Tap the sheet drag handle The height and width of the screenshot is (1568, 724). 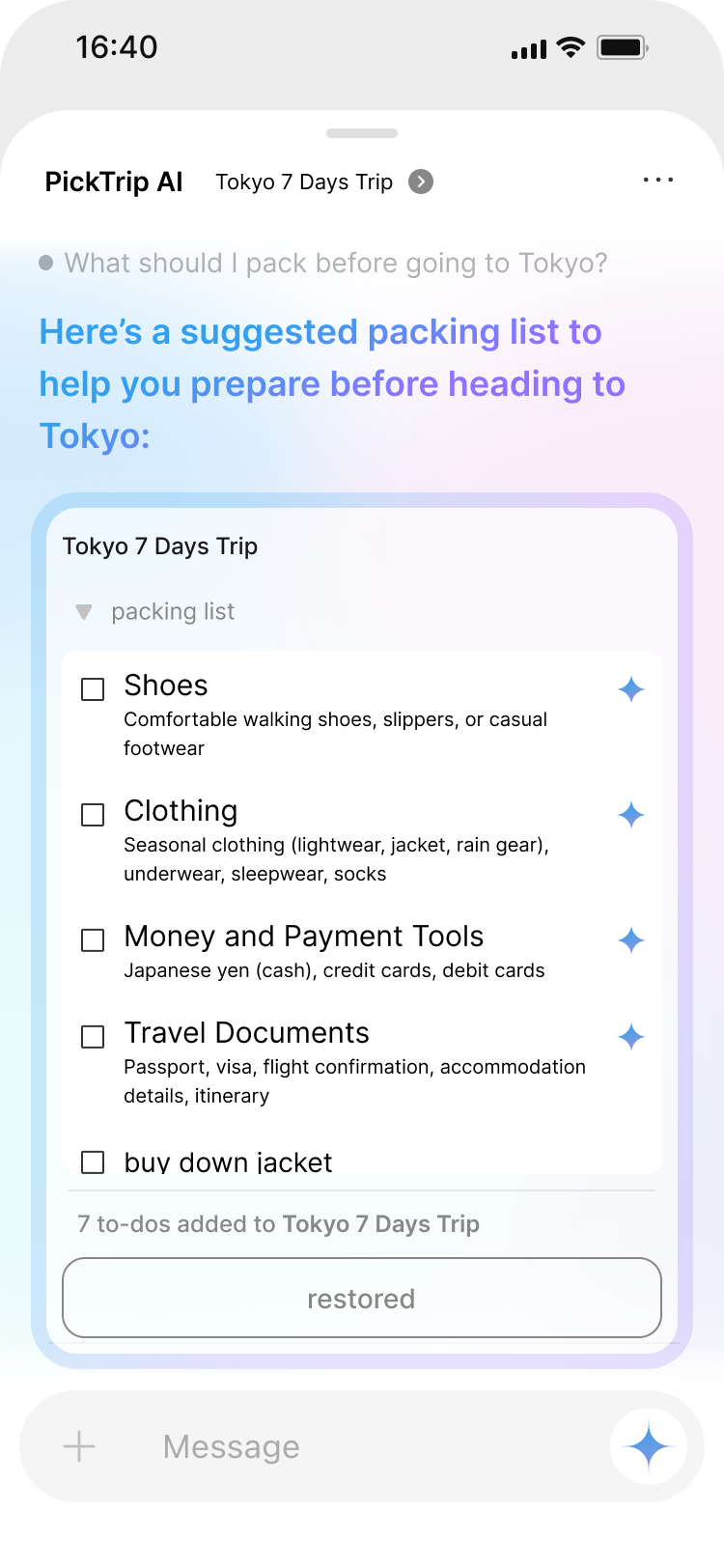pyautogui.click(x=362, y=133)
